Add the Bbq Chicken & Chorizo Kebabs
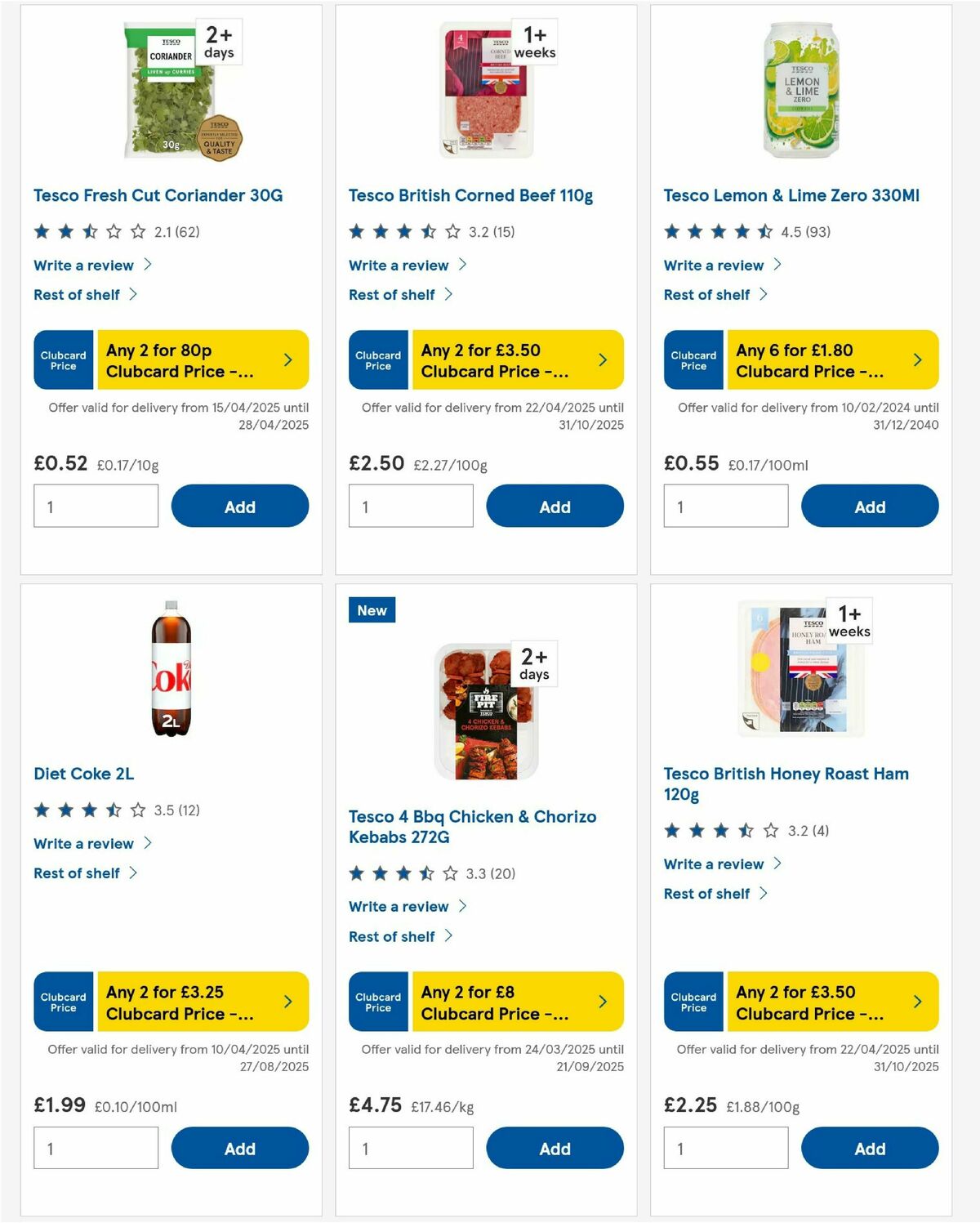Image resolution: width=980 pixels, height=1223 pixels. (555, 1147)
